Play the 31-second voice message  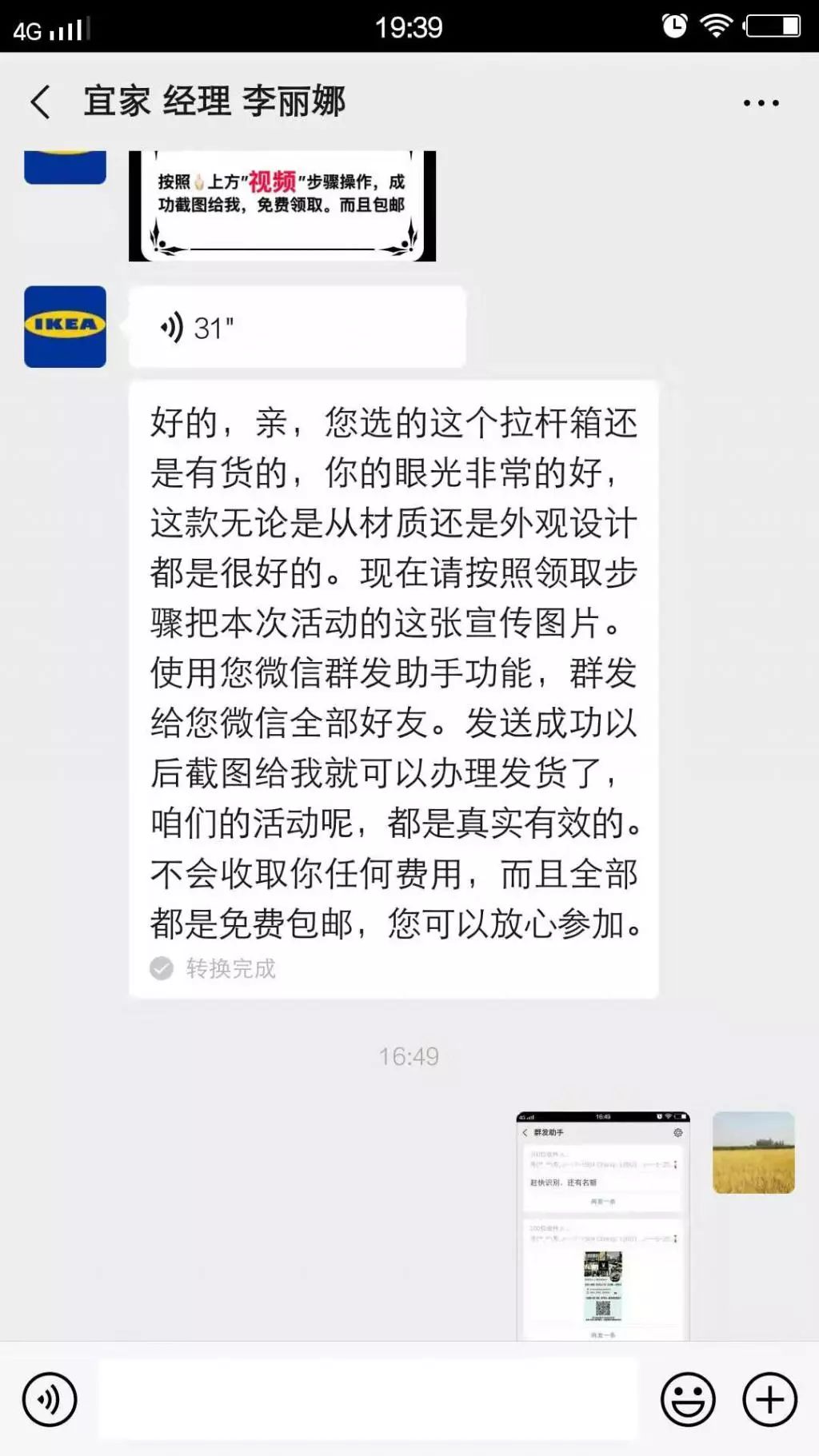(296, 327)
